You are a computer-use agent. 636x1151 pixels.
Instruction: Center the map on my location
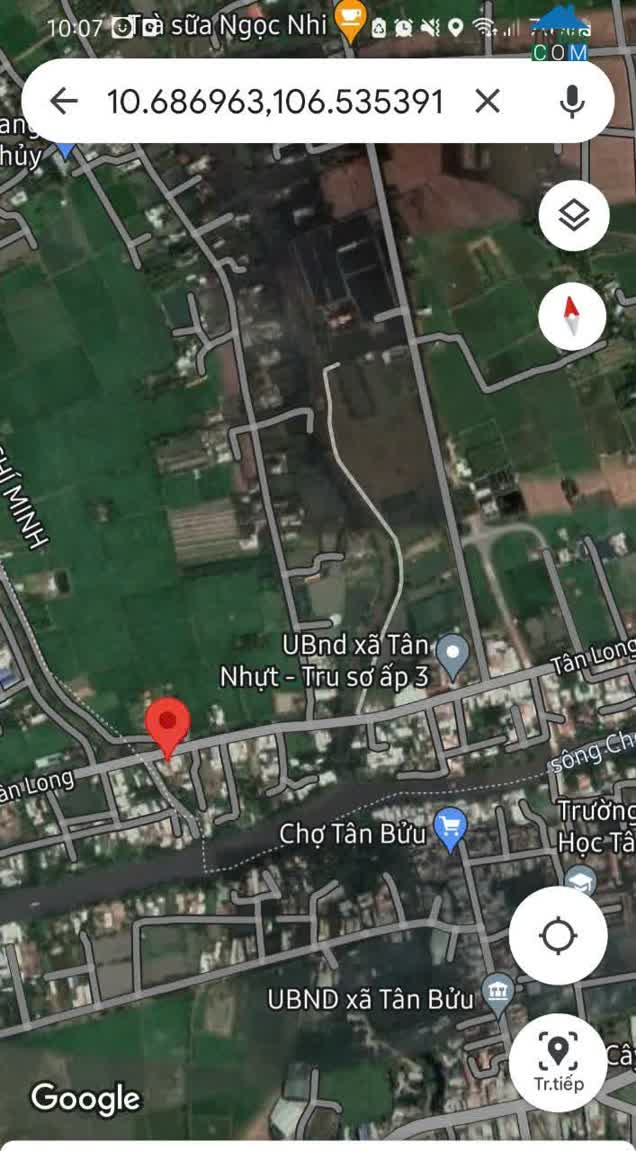558,935
